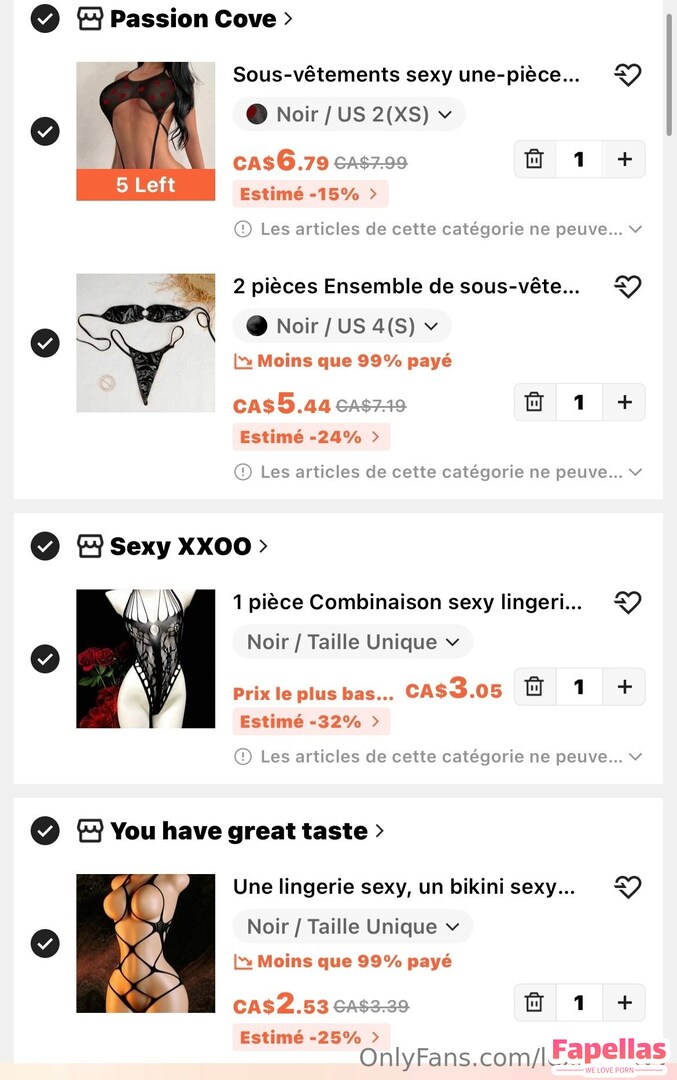Wishlist the Une lingerie sexy bikini item
Image resolution: width=677 pixels, height=1080 pixels.
coord(627,887)
